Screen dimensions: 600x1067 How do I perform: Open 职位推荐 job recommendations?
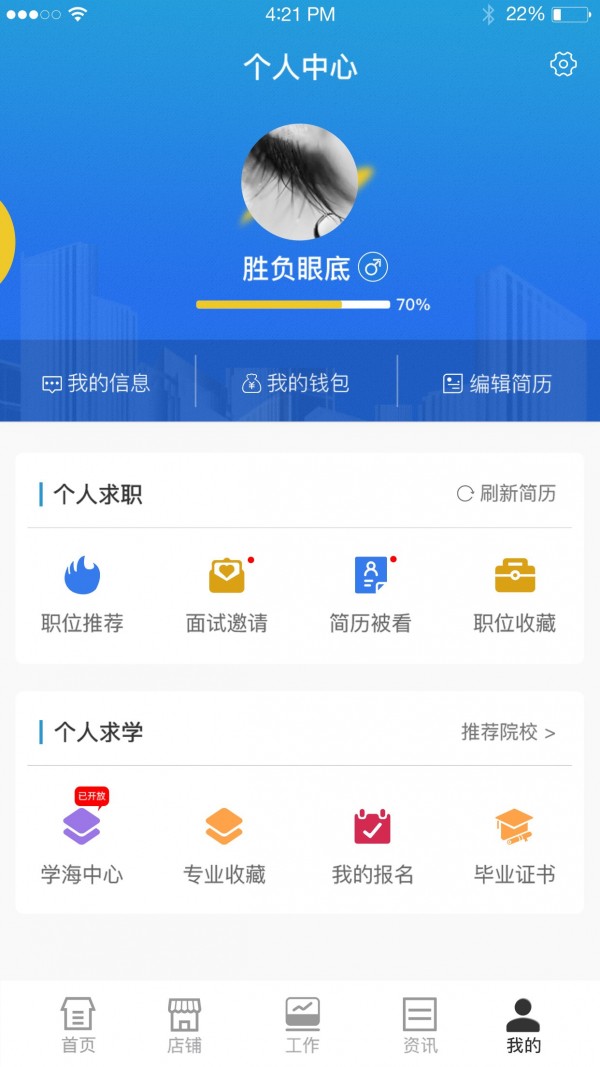coord(82,592)
